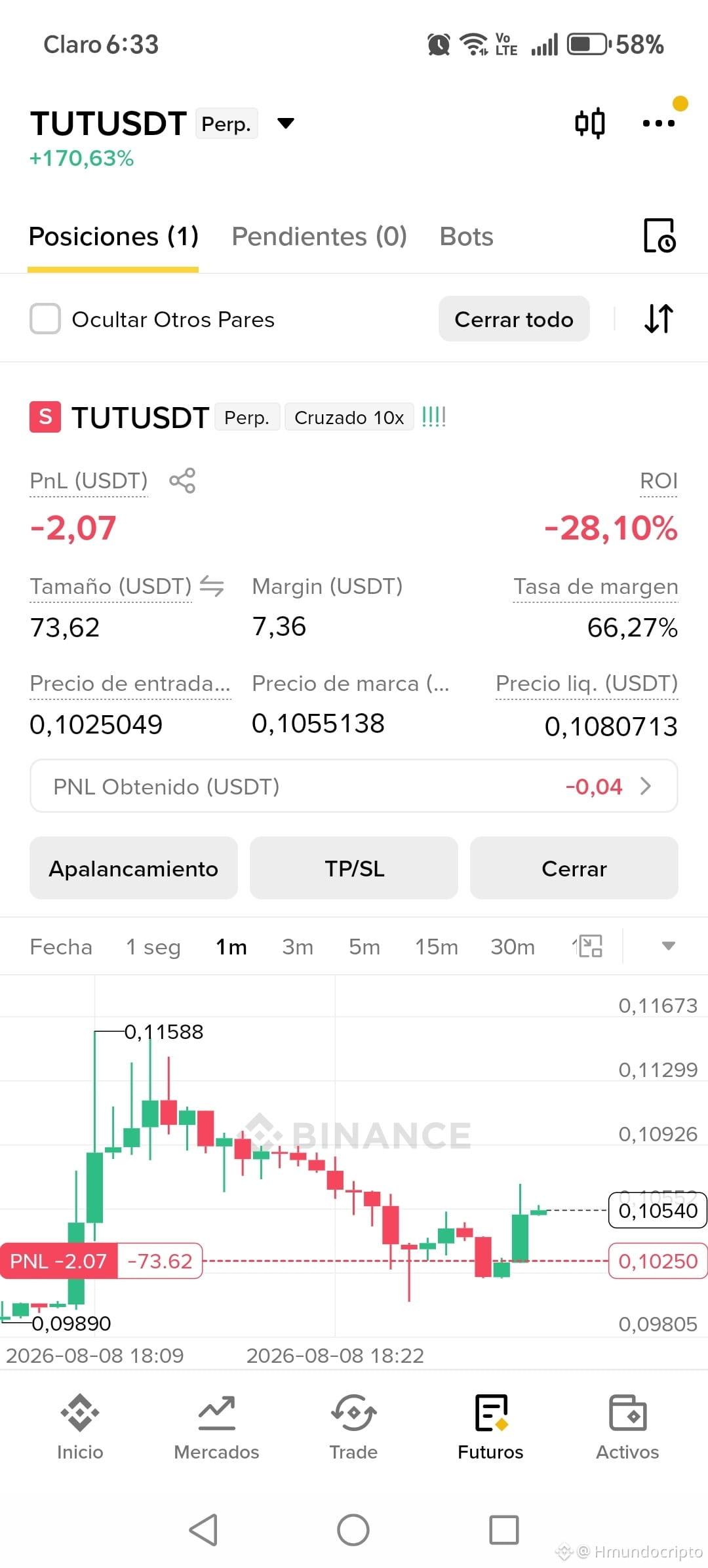Tap the Cerrar todo button
This screenshot has height=1568, width=708.
(514, 319)
